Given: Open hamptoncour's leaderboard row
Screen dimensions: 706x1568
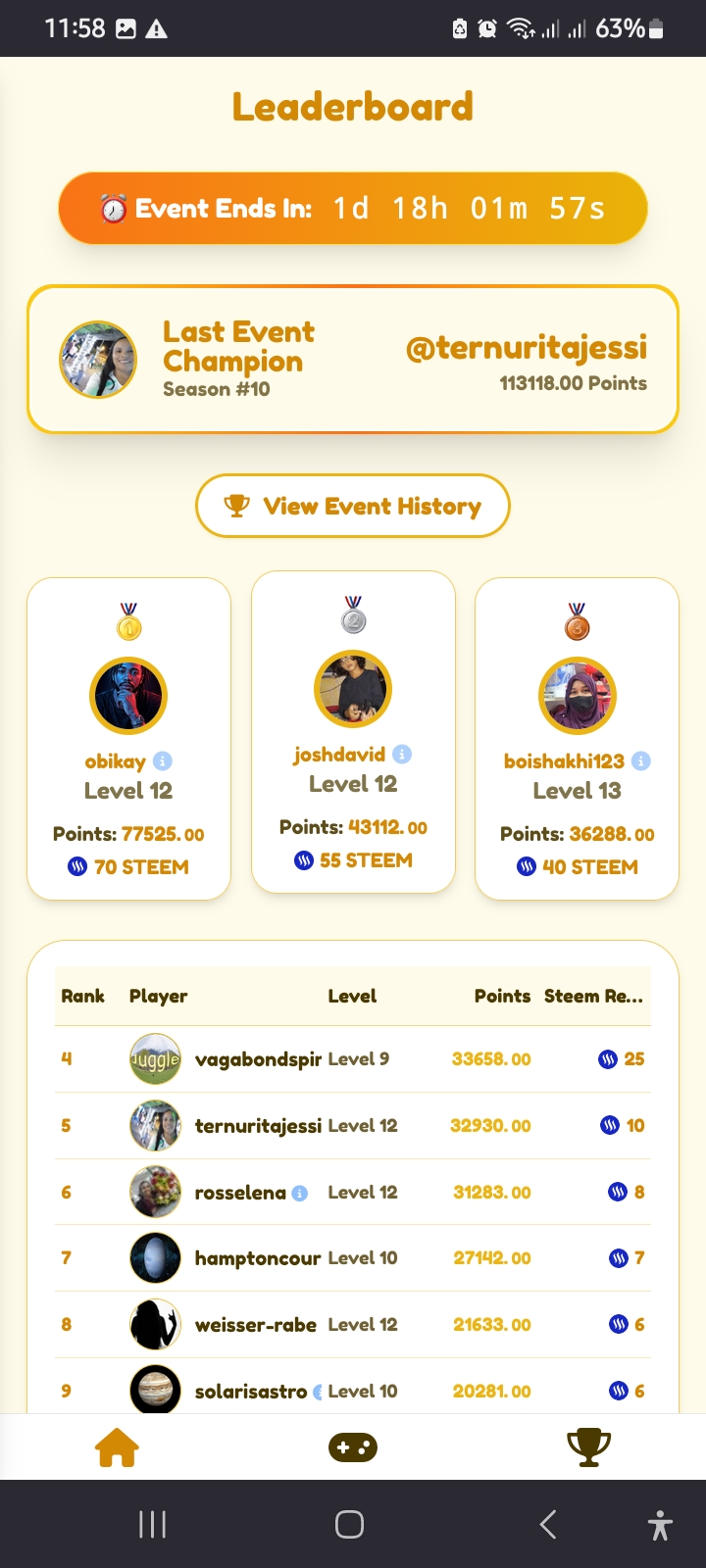Looking at the screenshot, I should point(353,1258).
